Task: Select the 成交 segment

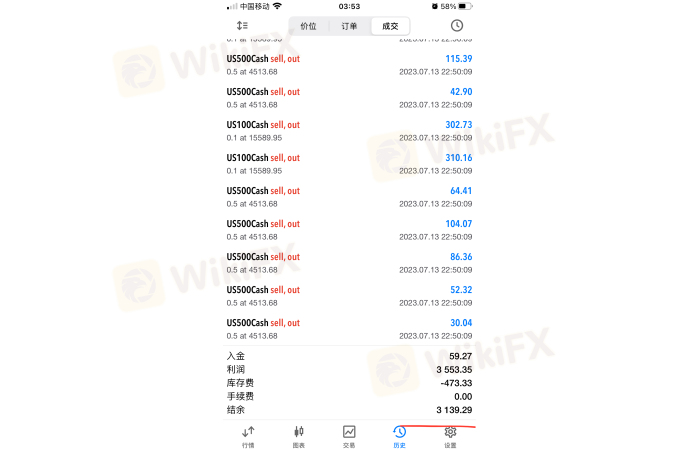Action: coord(389,25)
